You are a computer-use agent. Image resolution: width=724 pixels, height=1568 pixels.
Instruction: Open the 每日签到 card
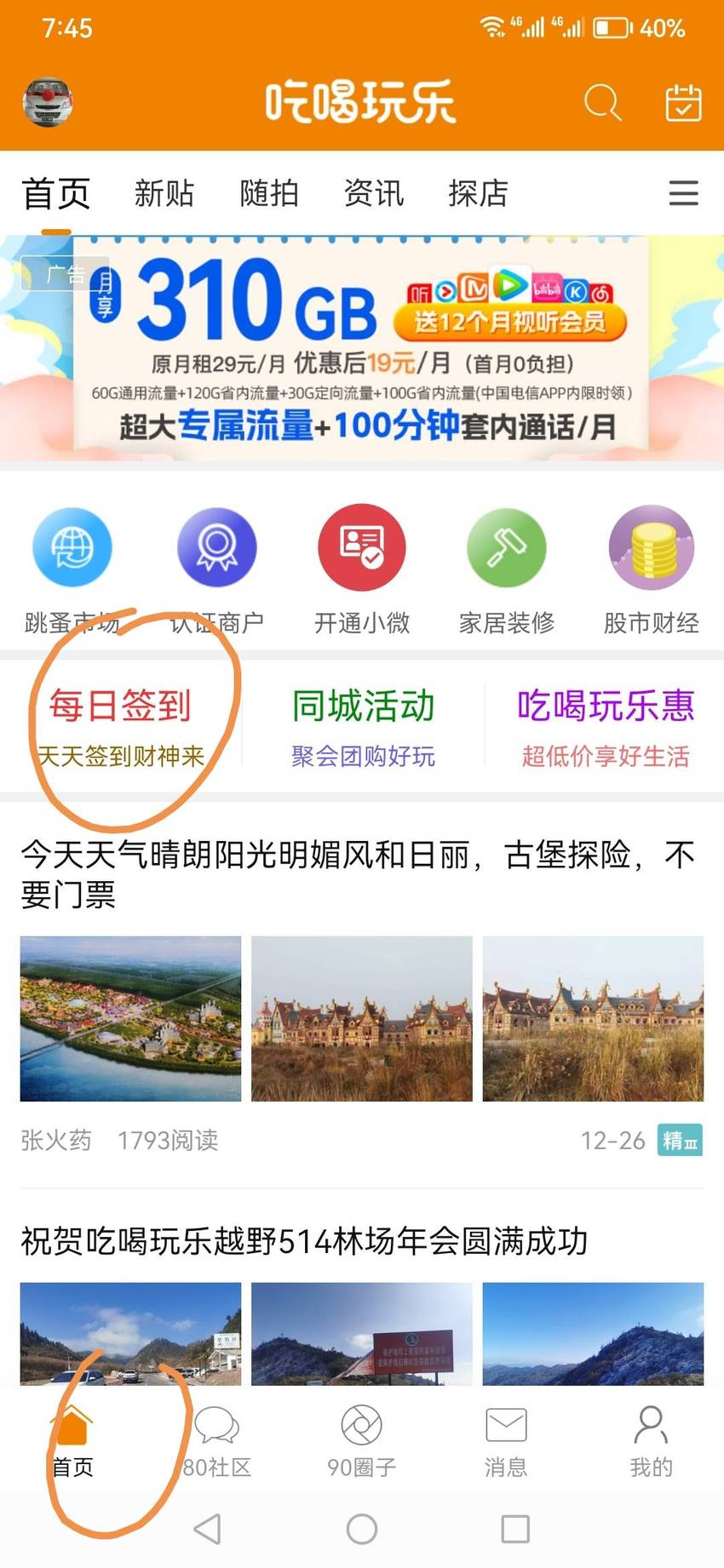121,727
